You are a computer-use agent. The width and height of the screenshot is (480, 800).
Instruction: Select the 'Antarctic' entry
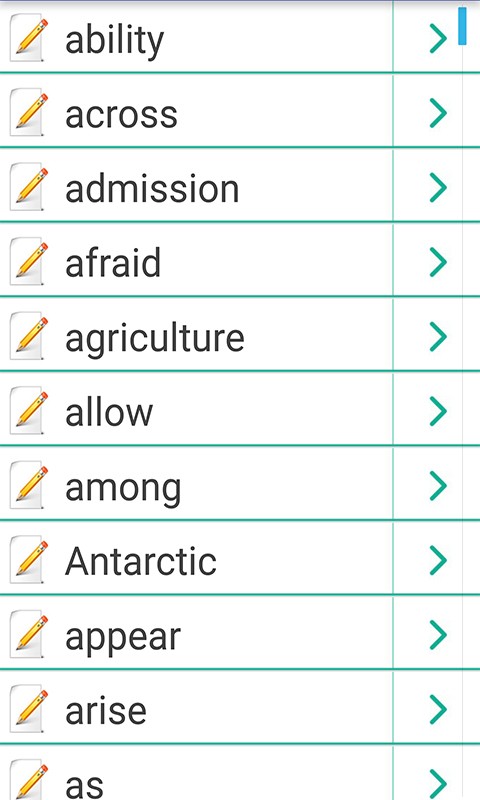pos(231,559)
